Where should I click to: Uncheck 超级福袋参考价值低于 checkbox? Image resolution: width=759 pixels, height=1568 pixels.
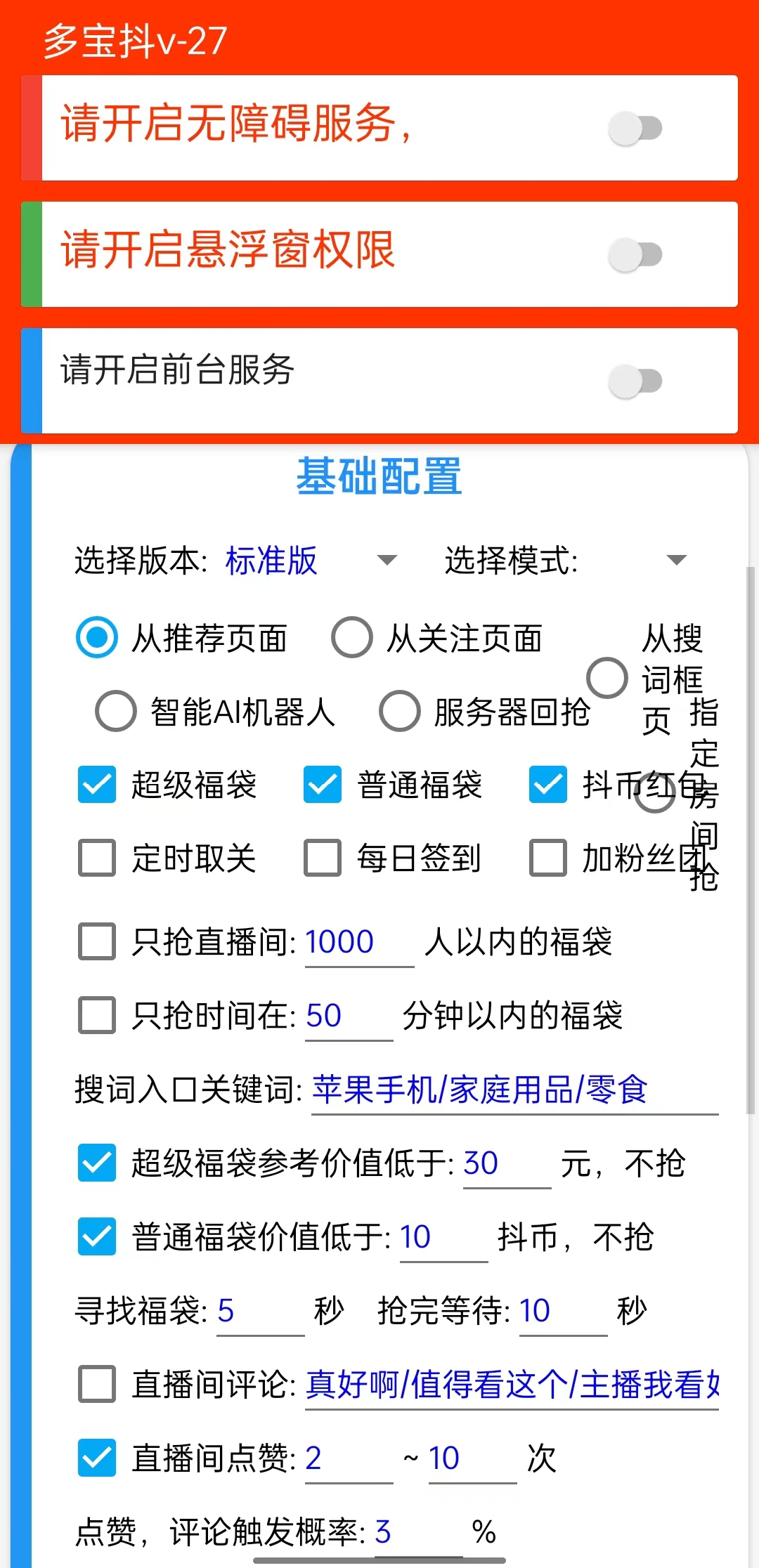97,1163
